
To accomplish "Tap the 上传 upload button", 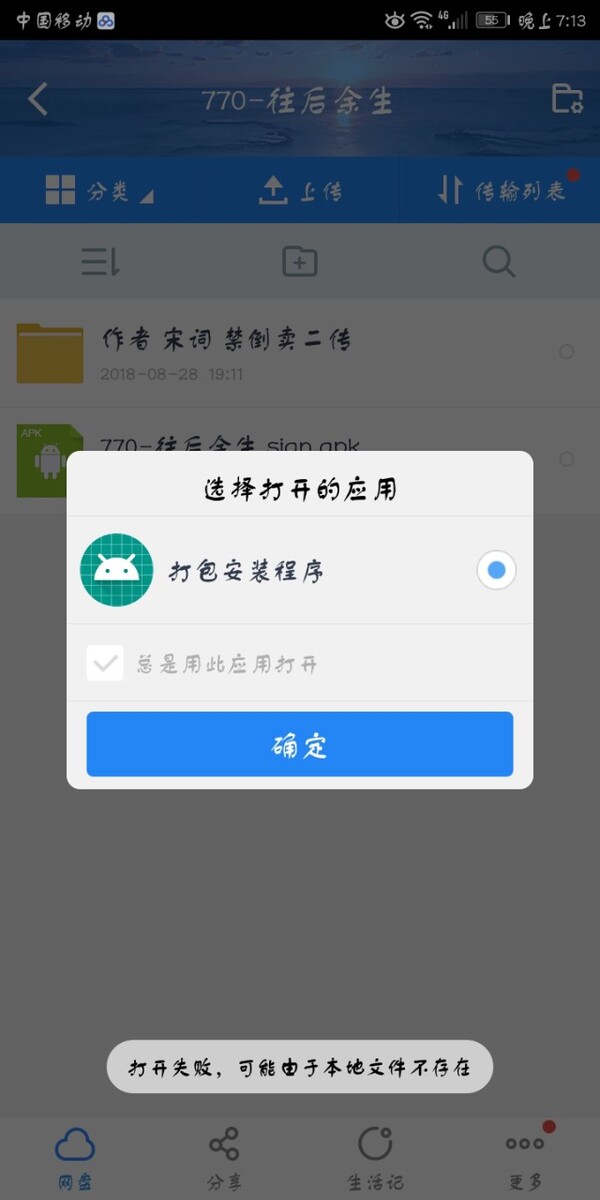I will [x=300, y=190].
